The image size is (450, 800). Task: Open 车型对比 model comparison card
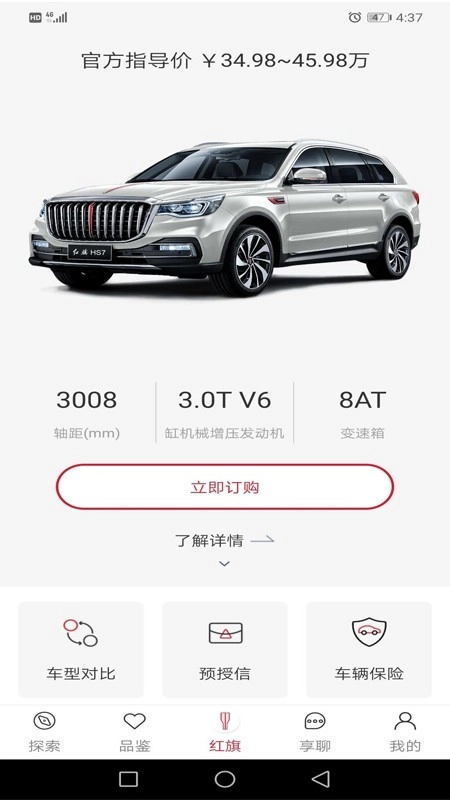point(81,649)
